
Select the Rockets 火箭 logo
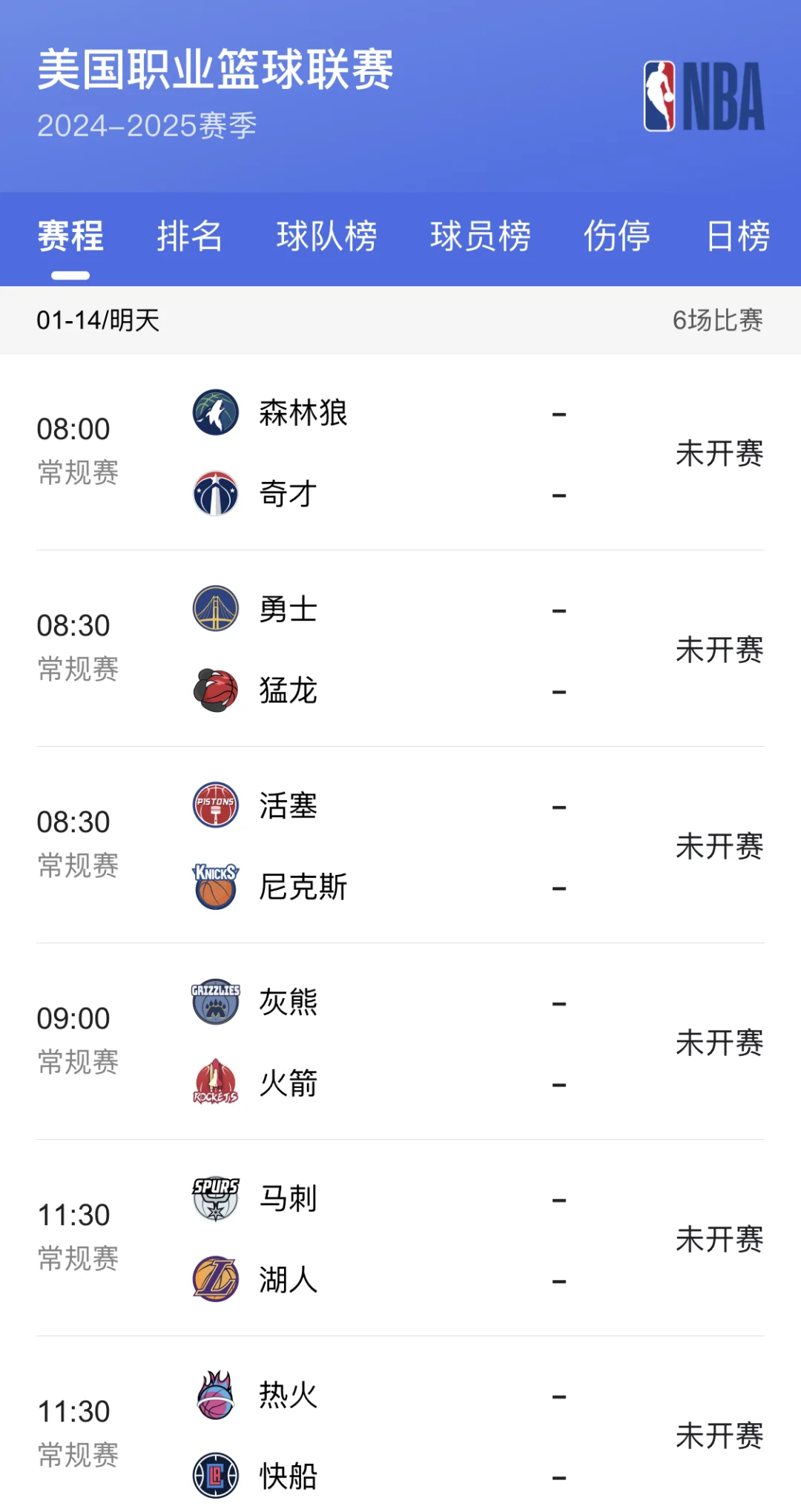click(x=216, y=1083)
